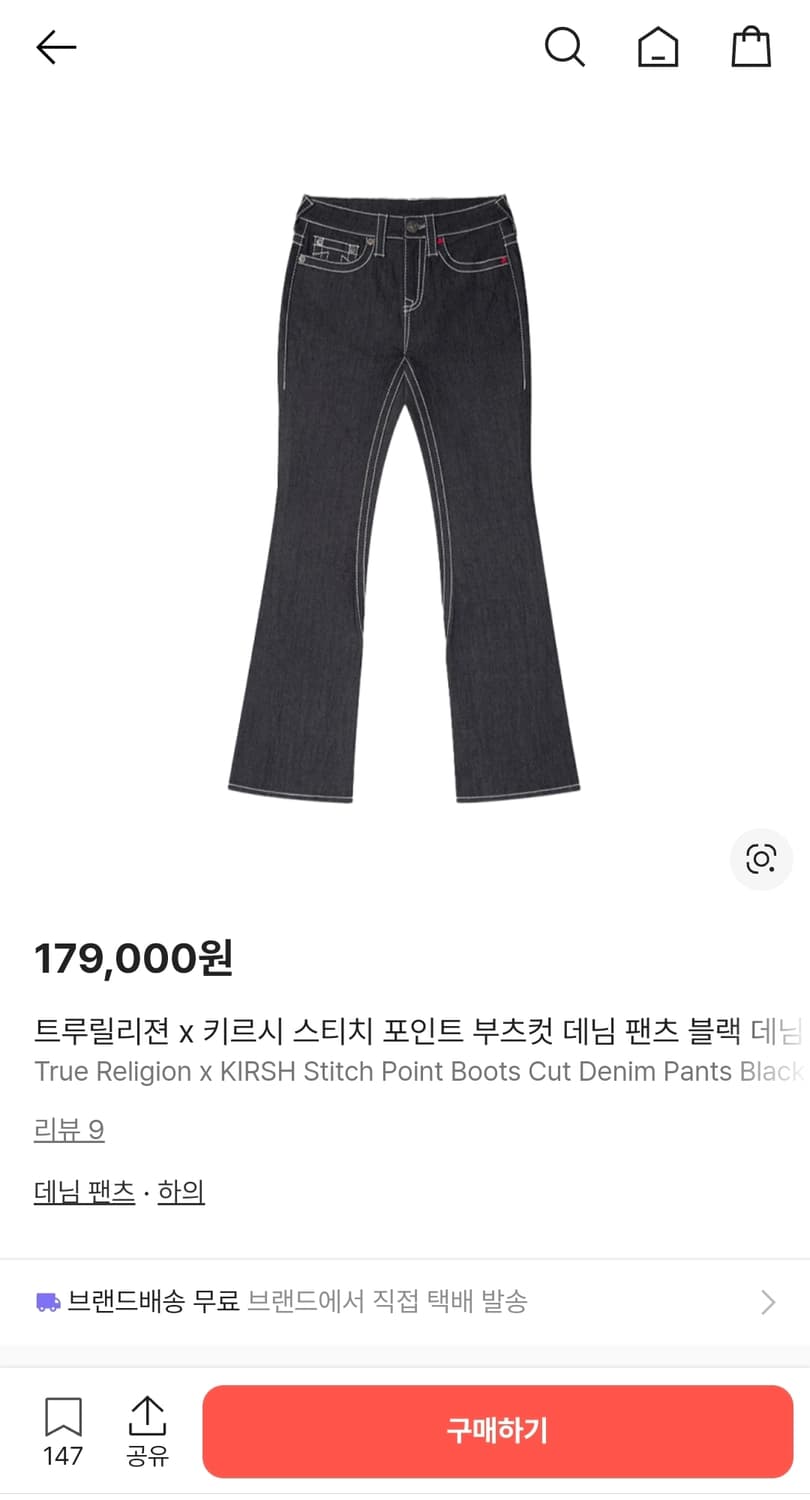This screenshot has width=810, height=1500.
Task: Tap the 179,000원 price text
Action: (133, 958)
